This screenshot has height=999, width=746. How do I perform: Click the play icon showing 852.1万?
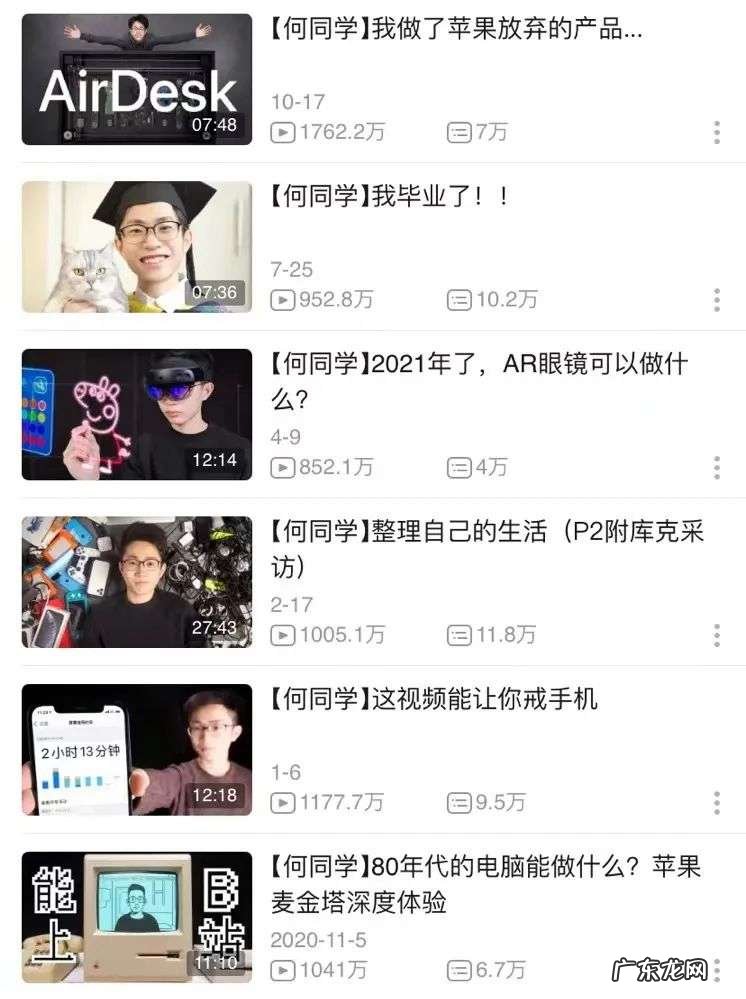click(x=283, y=465)
